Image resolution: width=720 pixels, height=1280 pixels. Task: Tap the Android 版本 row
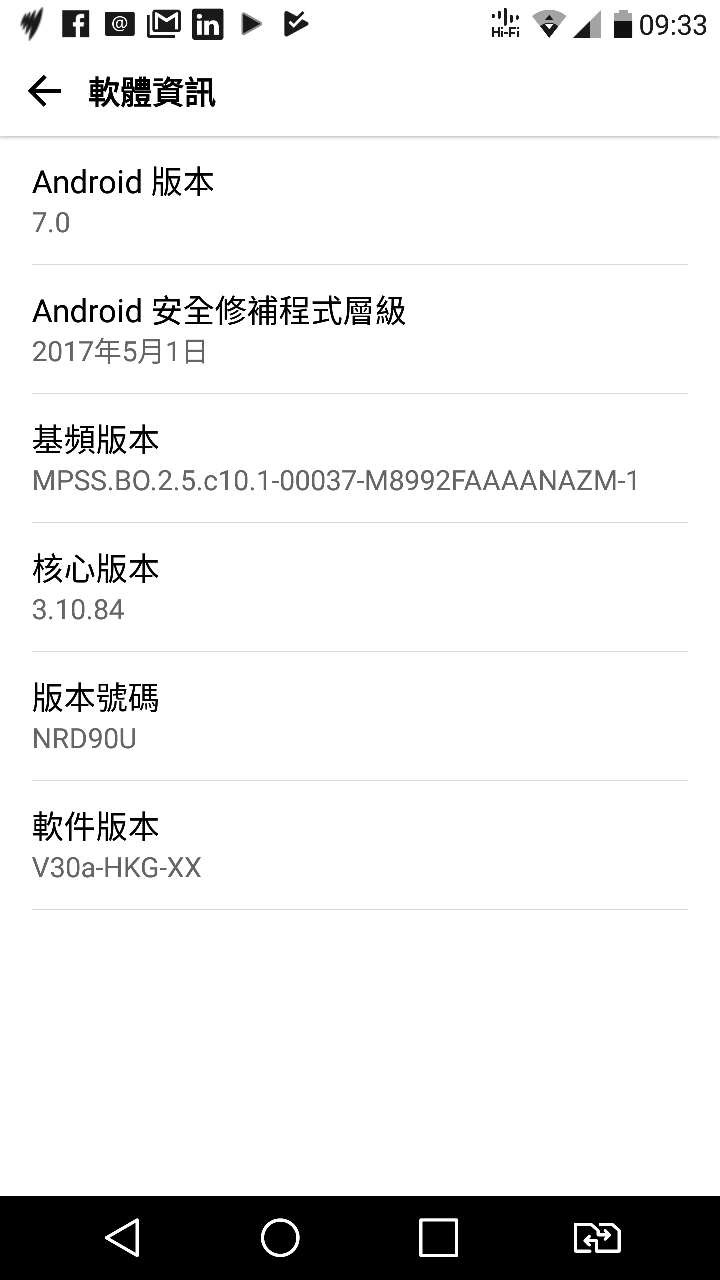360,201
